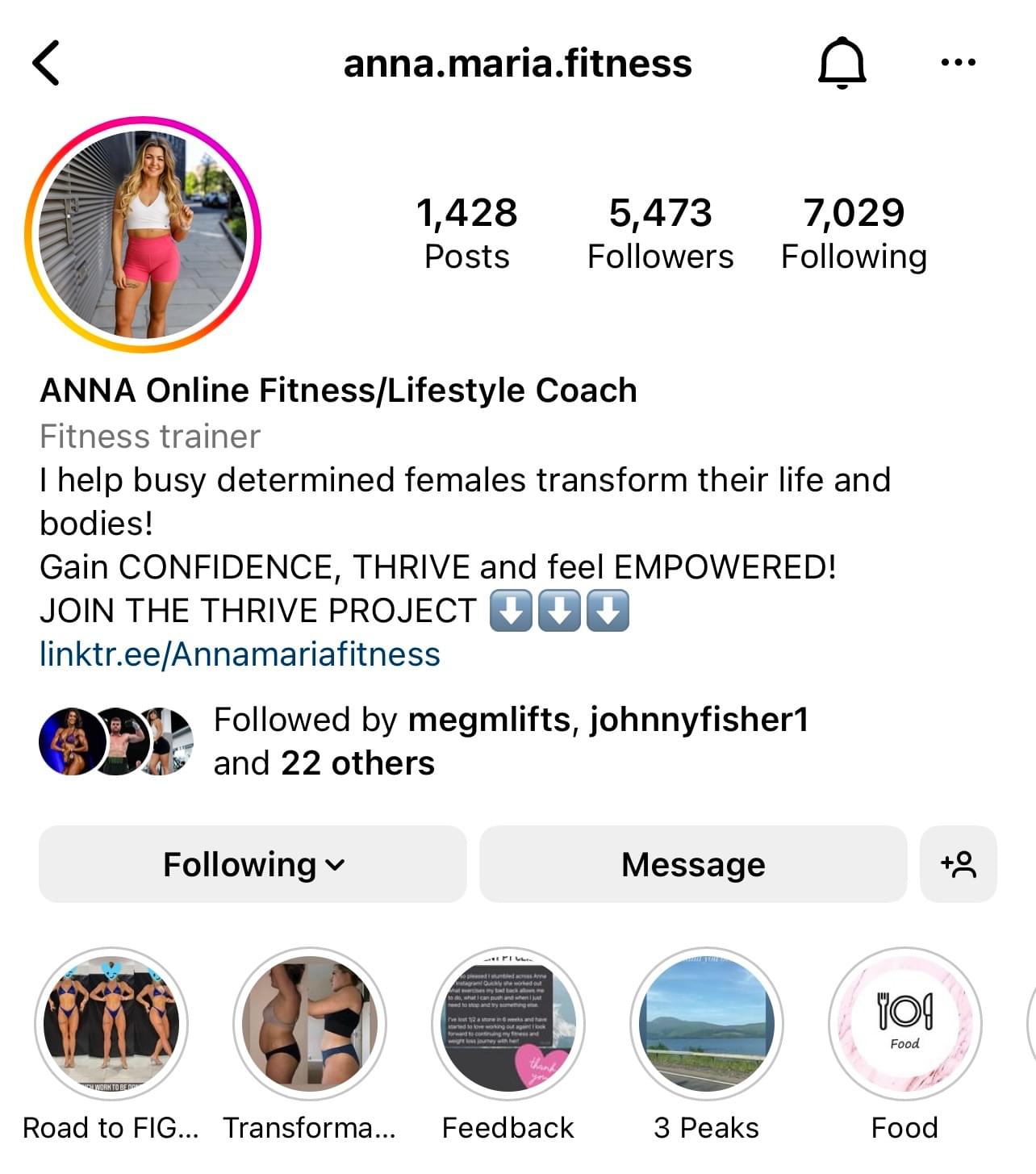The width and height of the screenshot is (1036, 1174).
Task: Show suggested similar accounts
Action: pos(958,864)
